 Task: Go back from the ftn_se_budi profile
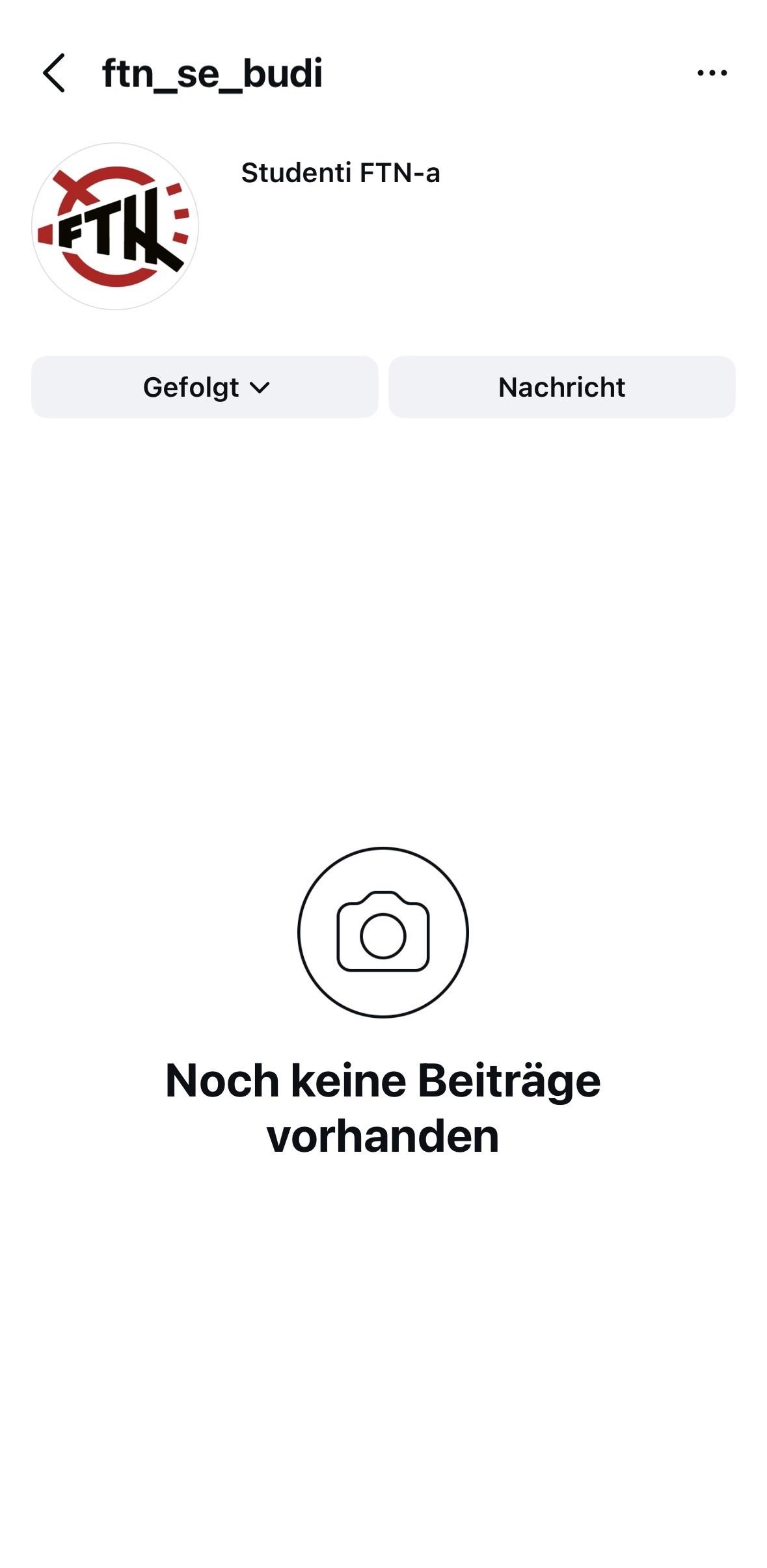[54, 73]
